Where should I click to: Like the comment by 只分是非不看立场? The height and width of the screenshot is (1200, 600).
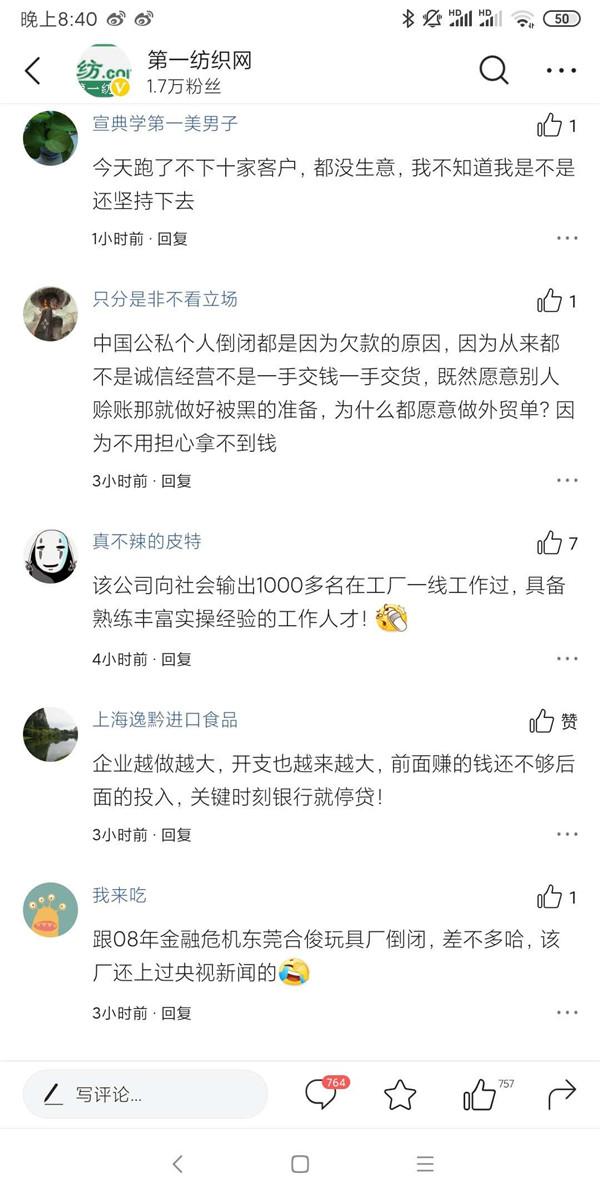(x=550, y=301)
